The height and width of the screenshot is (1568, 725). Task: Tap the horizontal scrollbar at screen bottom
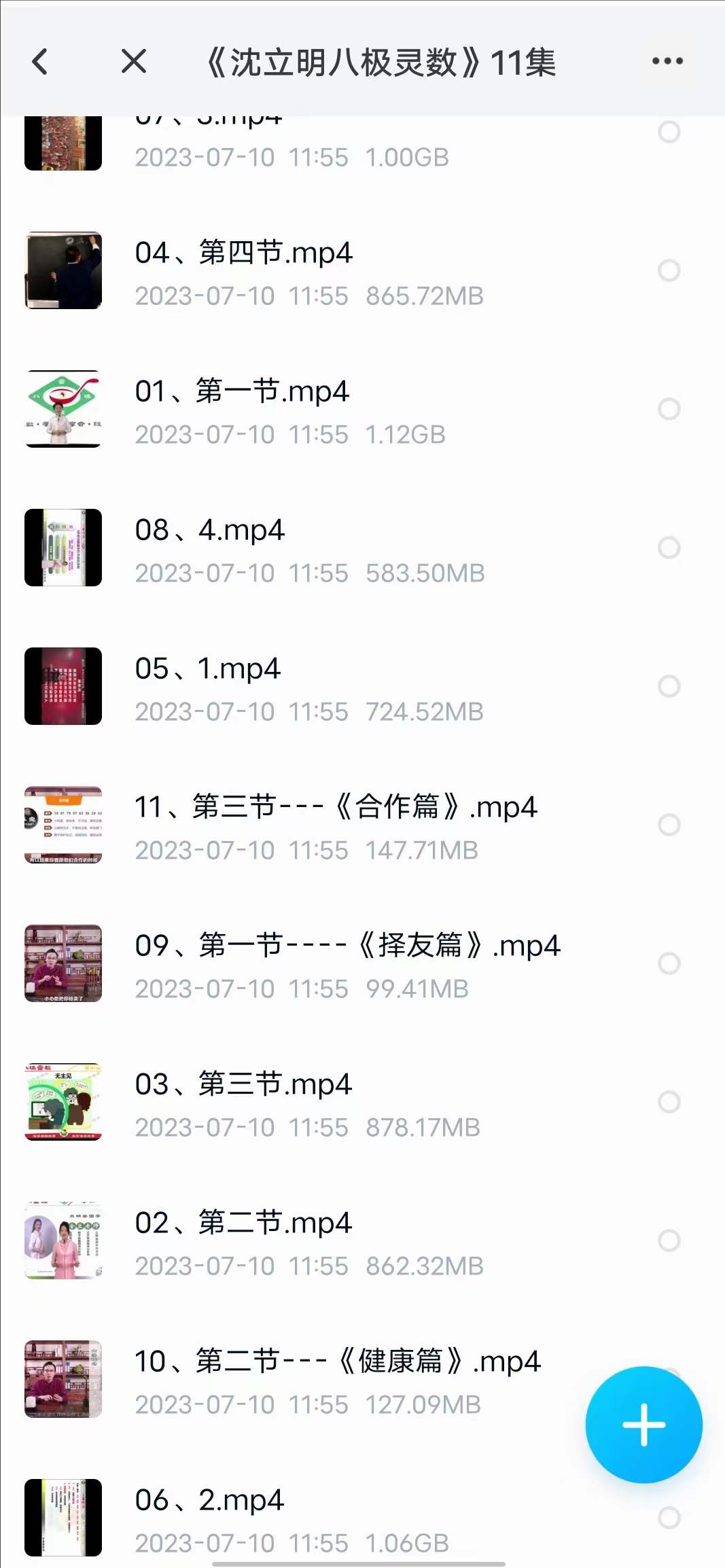362,1563
